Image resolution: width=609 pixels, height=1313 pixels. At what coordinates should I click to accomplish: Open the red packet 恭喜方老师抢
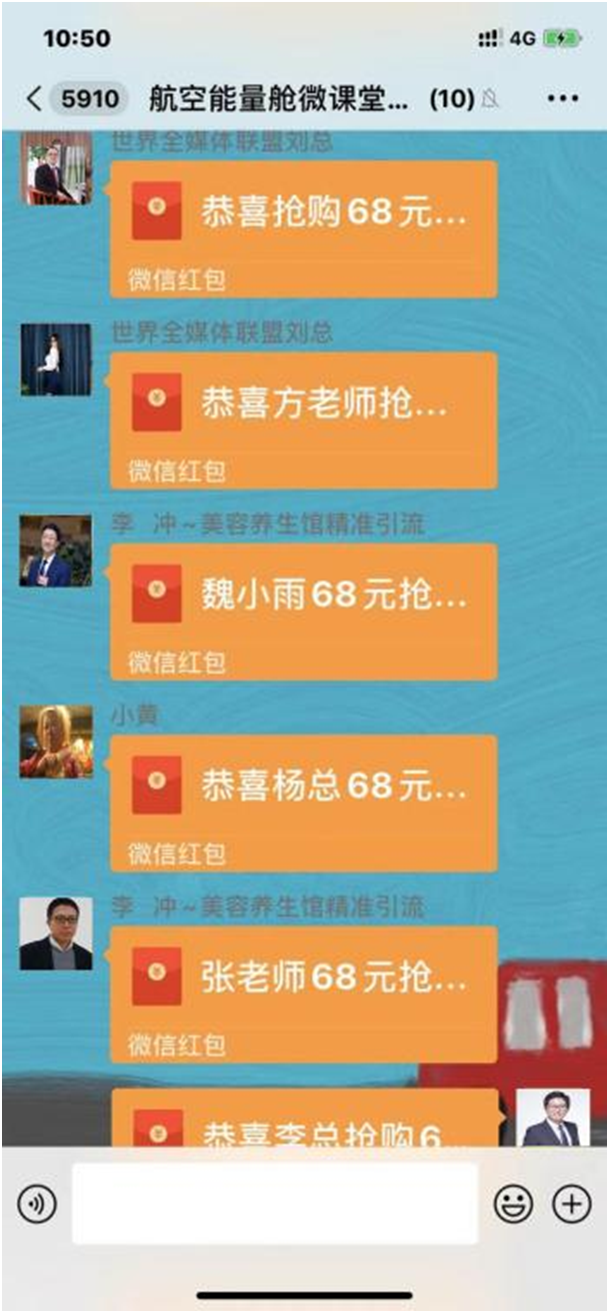(x=303, y=420)
